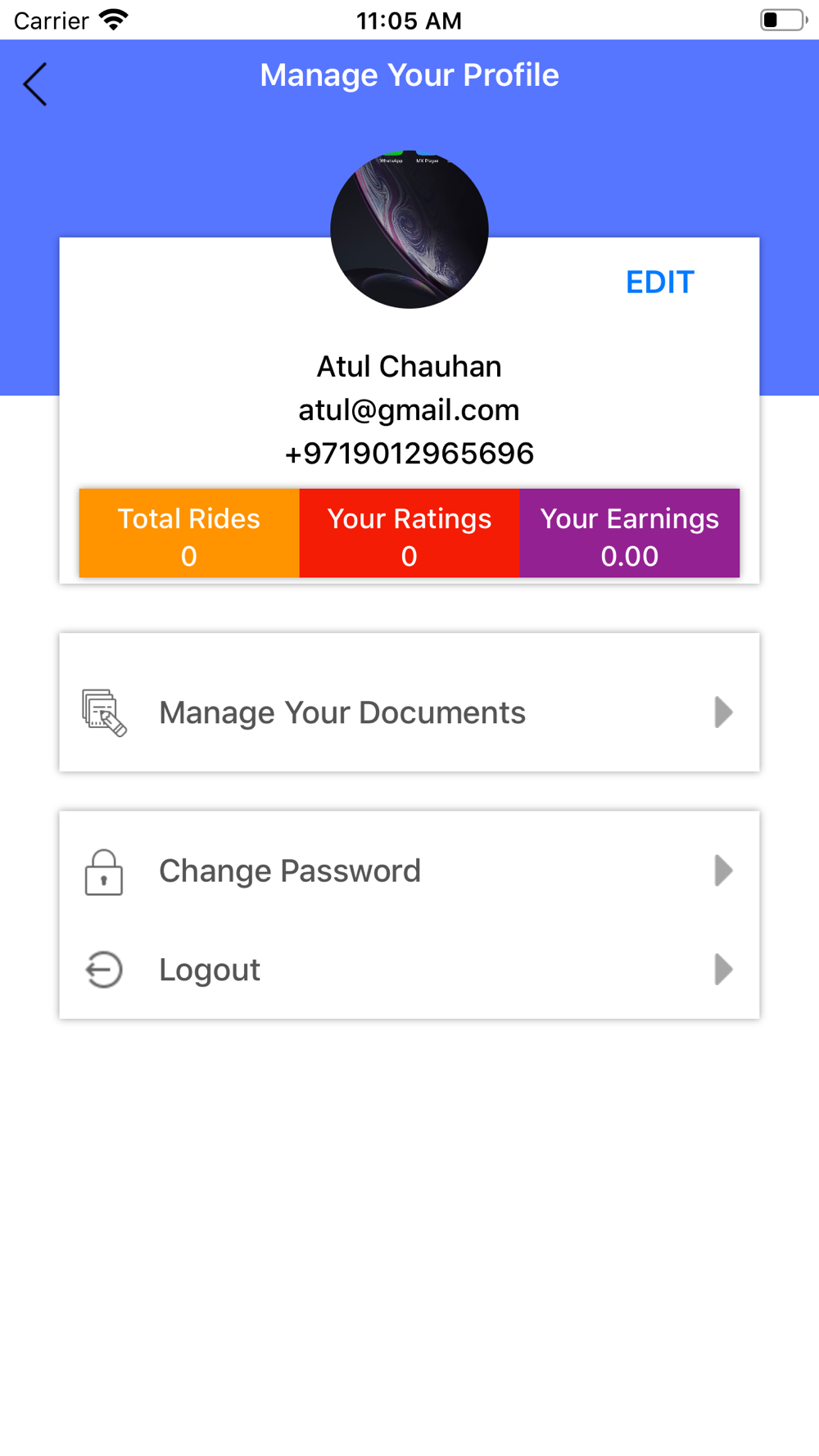Viewport: 819px width, 1456px height.
Task: Open Manage Your Documents
Action: coord(409,712)
